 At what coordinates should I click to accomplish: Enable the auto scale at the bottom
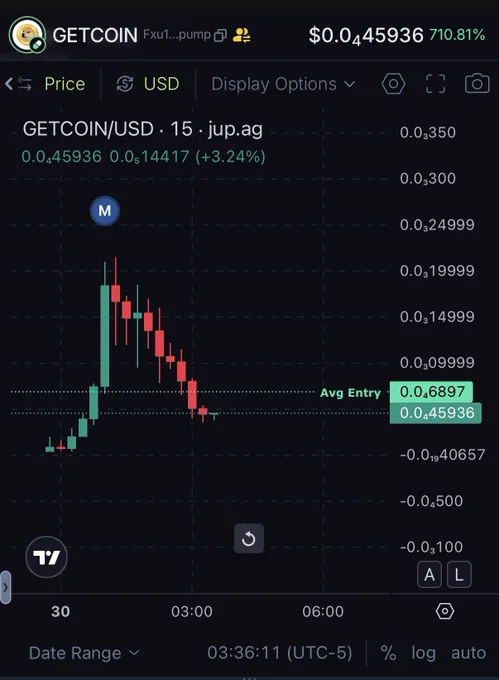point(469,653)
